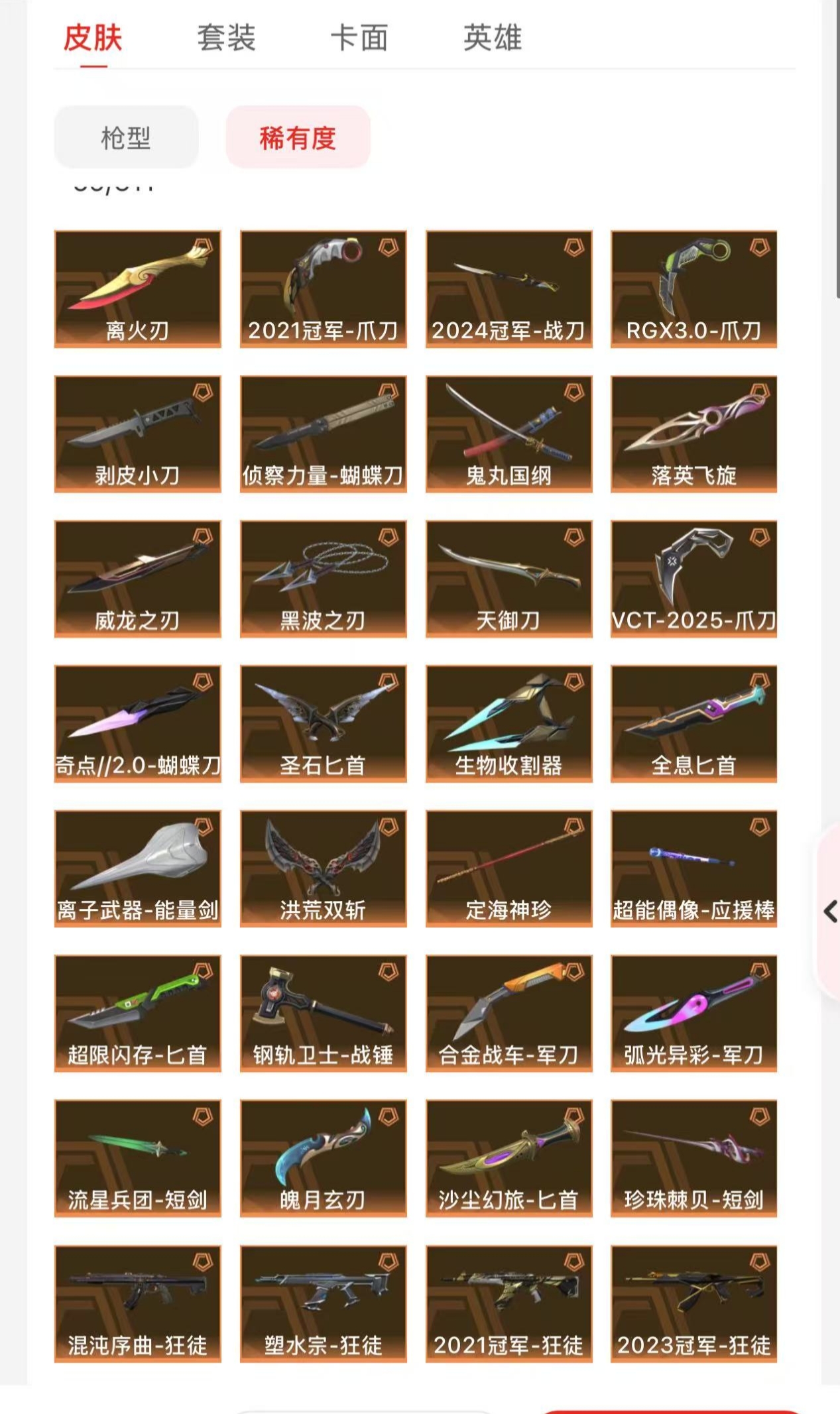840x1414 pixels.
Task: Open the 生物收割器 skin
Action: tap(509, 723)
